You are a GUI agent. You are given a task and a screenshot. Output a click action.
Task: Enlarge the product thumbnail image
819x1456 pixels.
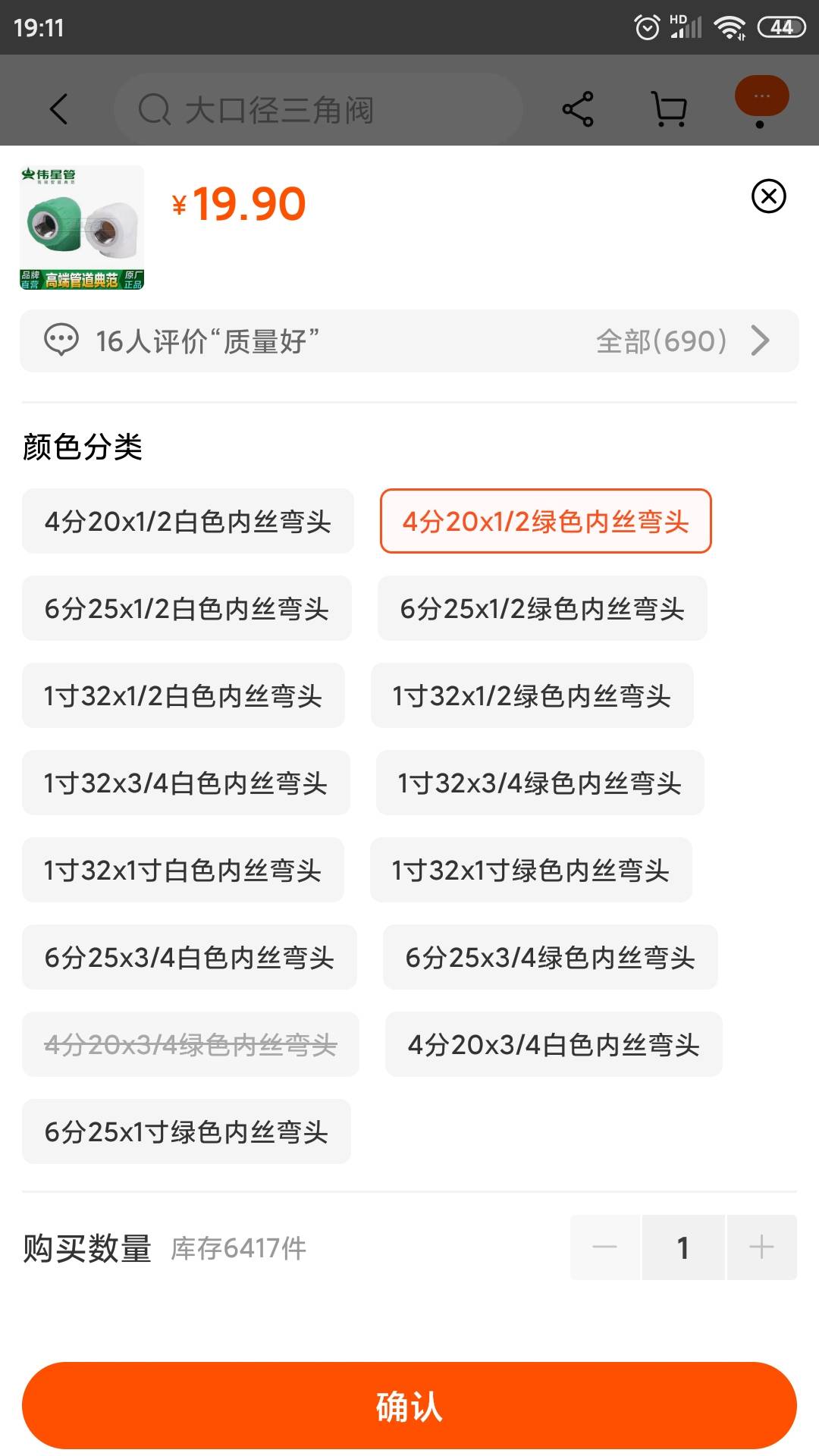tap(82, 227)
